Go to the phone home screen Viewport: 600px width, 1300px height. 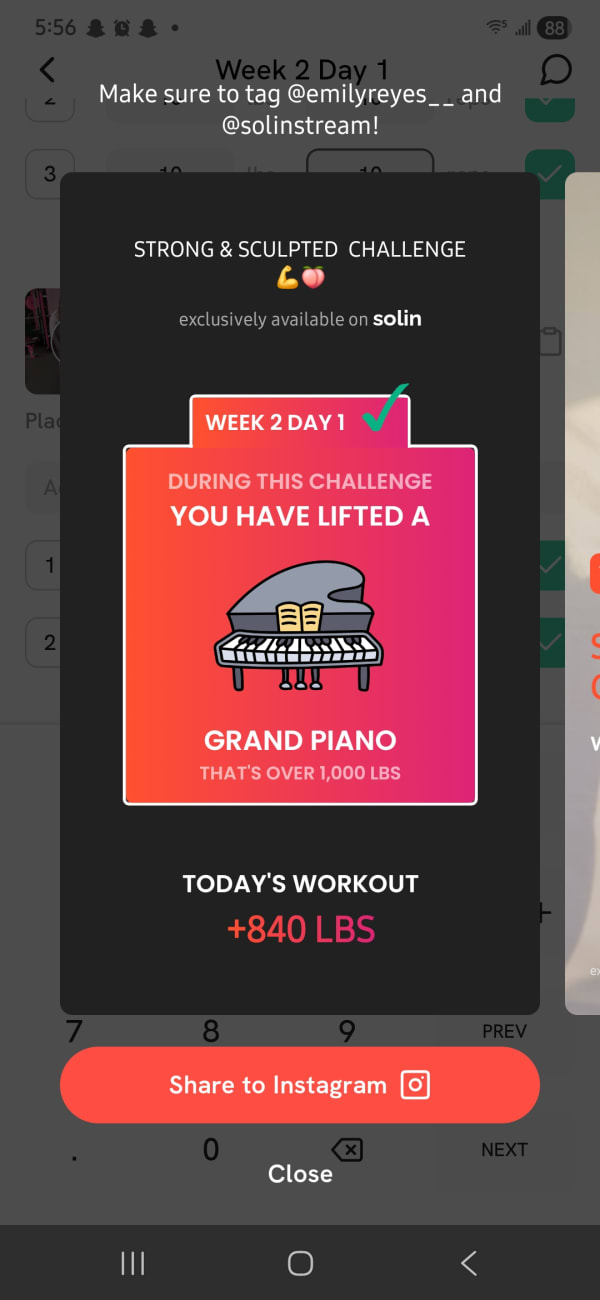(300, 1263)
